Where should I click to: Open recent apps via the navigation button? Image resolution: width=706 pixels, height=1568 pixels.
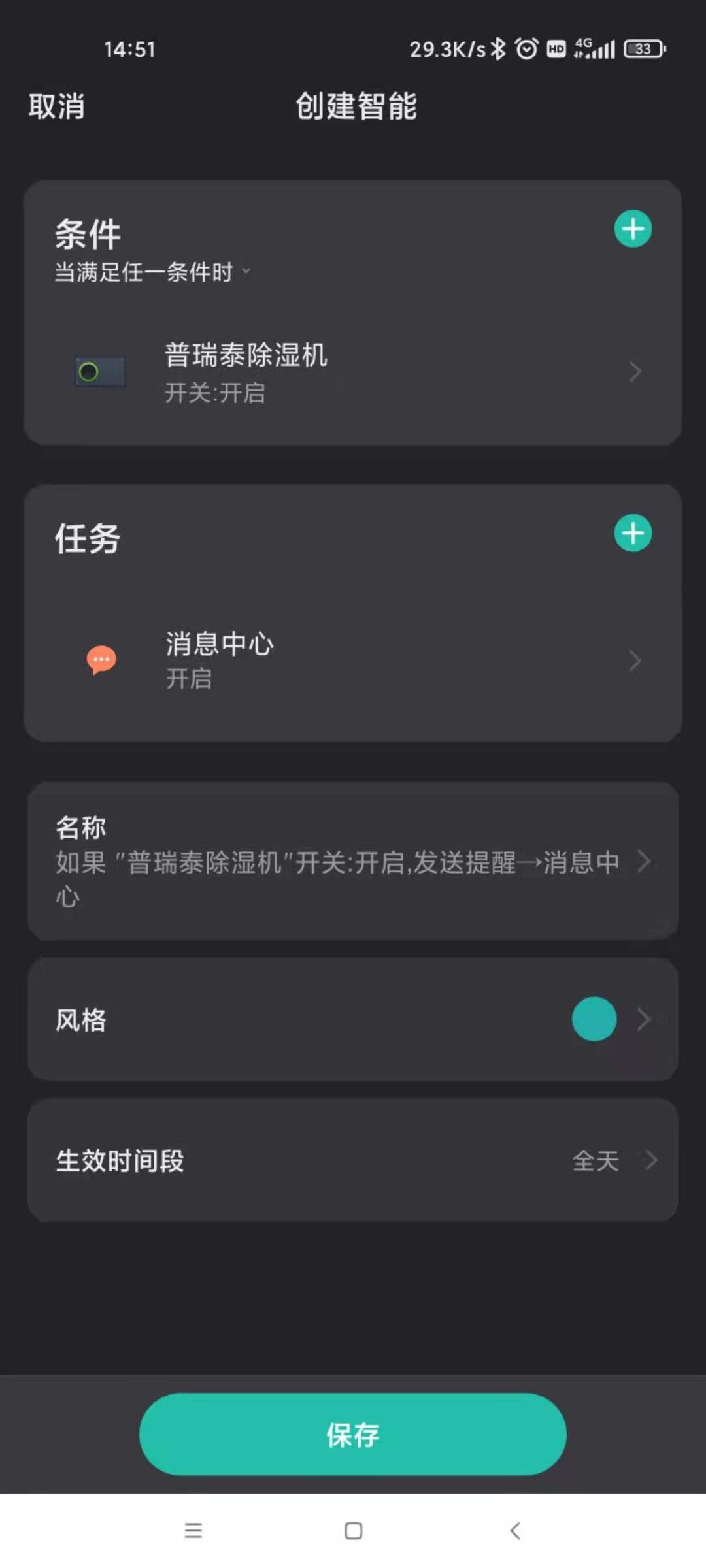click(193, 1531)
